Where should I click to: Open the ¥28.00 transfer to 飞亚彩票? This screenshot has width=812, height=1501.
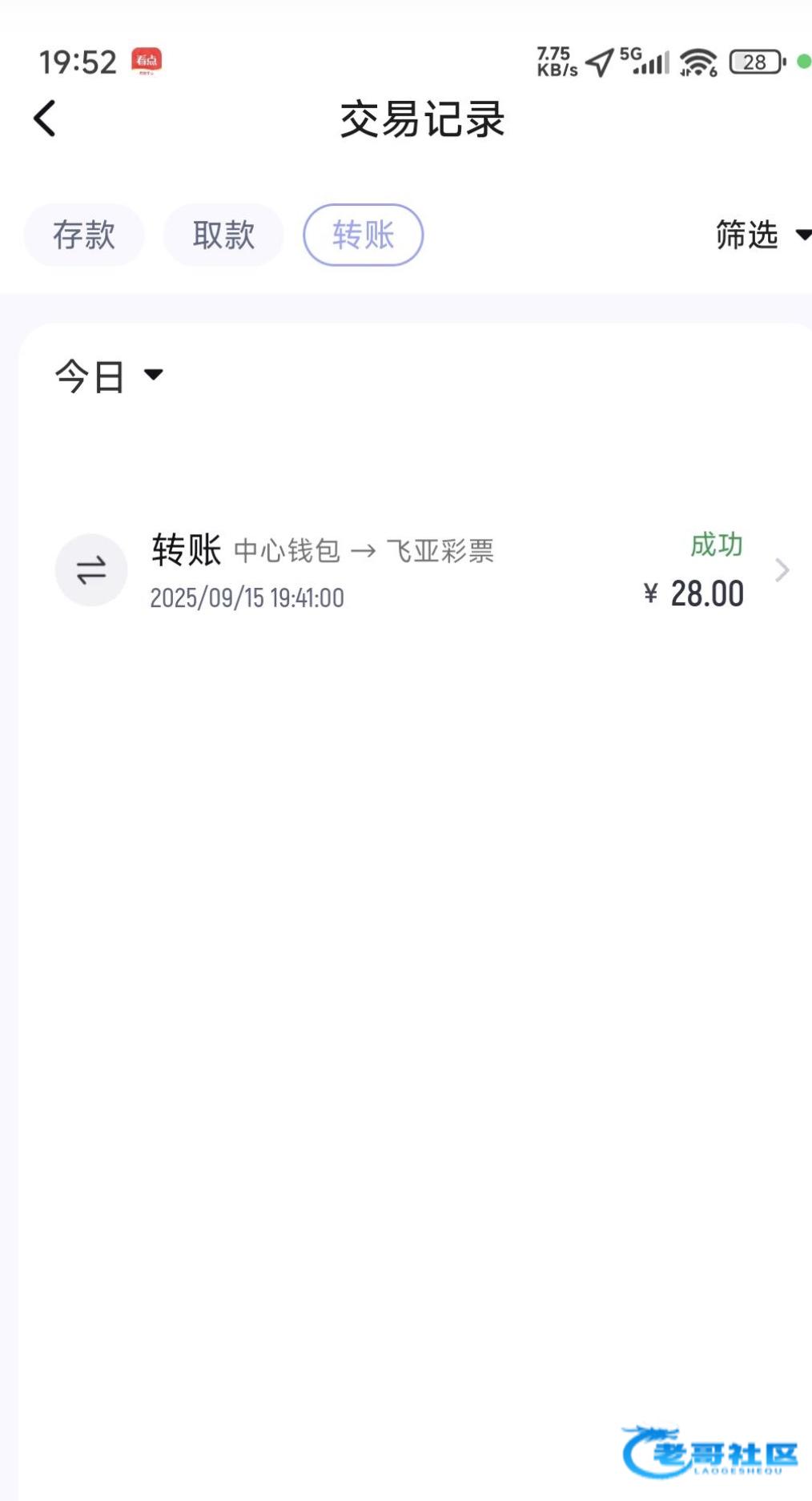(x=423, y=570)
